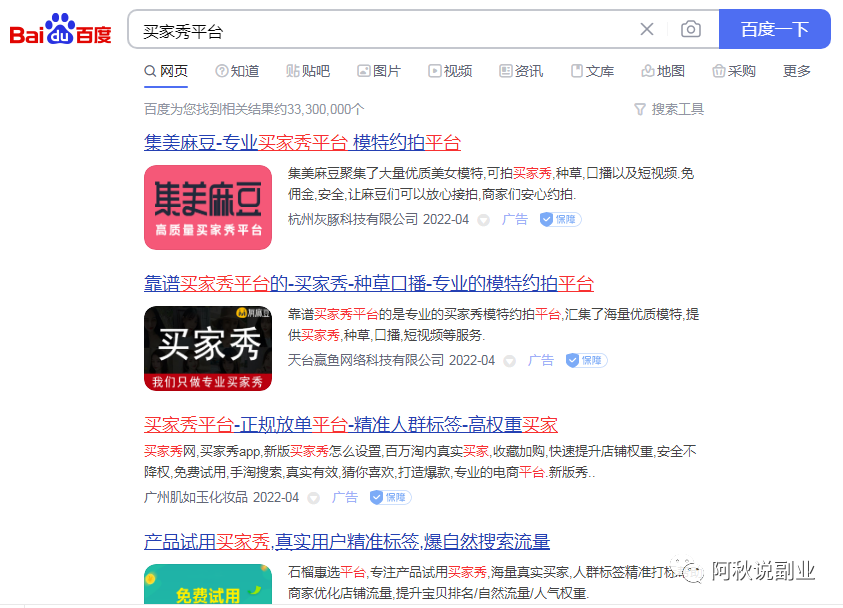The width and height of the screenshot is (843, 608).
Task: Tap the 百度一下 search button
Action: [x=774, y=30]
